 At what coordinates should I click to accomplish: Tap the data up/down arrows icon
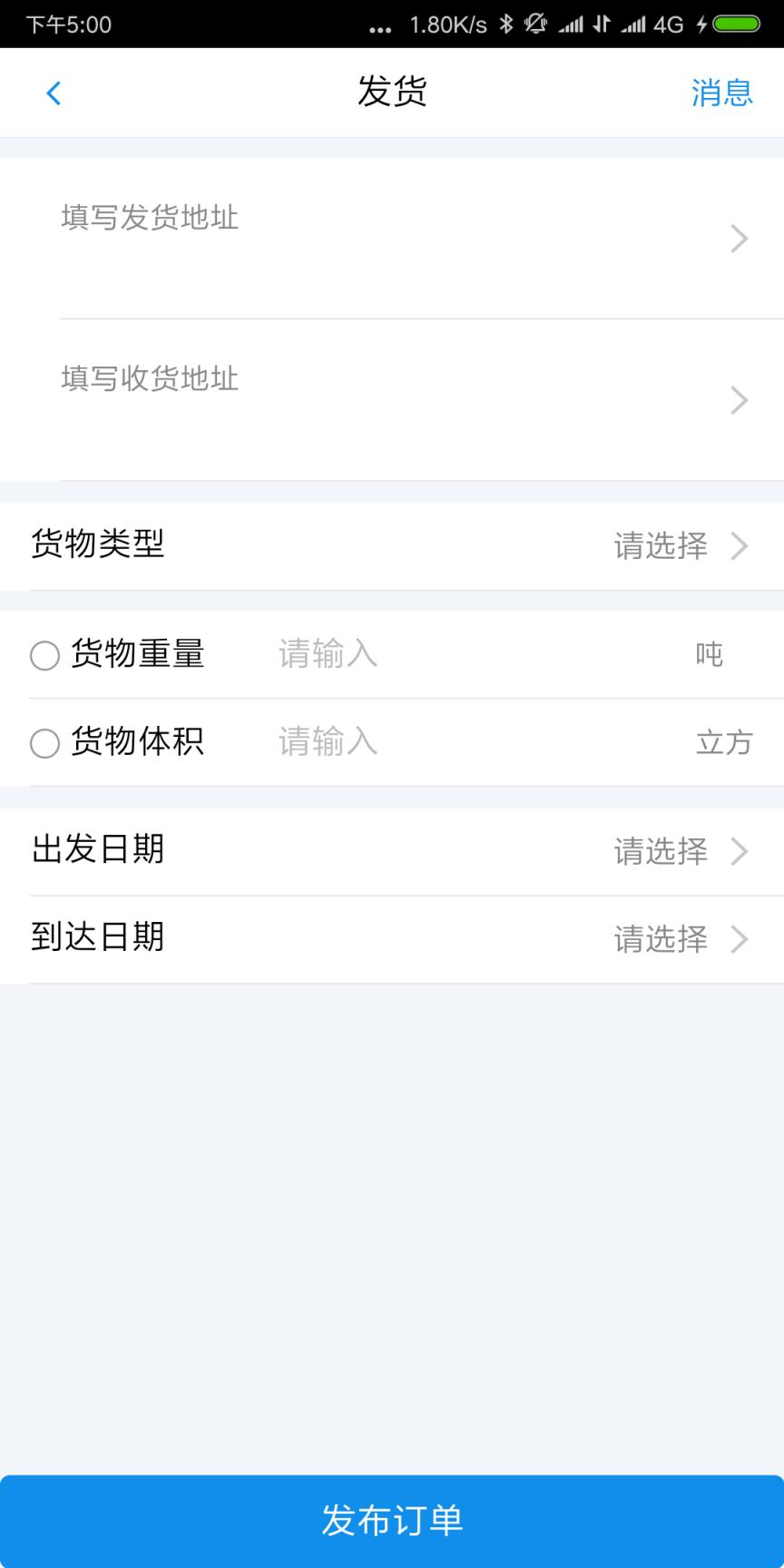pyautogui.click(x=602, y=24)
